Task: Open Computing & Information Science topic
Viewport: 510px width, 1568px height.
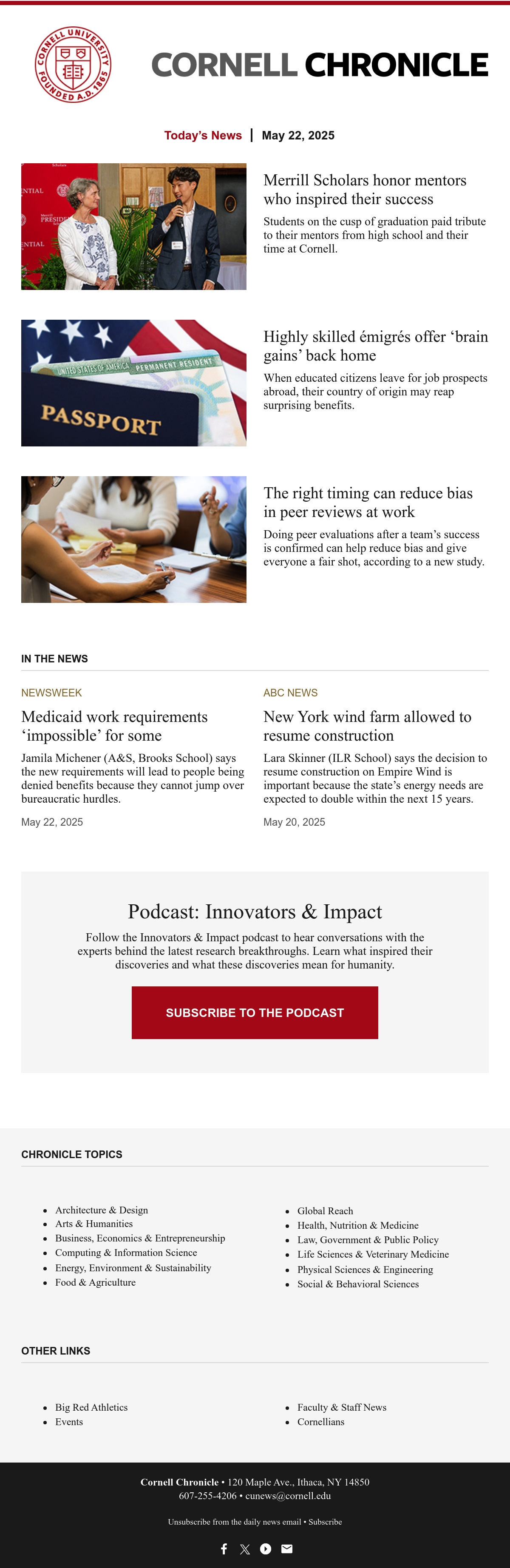Action: (126, 1252)
